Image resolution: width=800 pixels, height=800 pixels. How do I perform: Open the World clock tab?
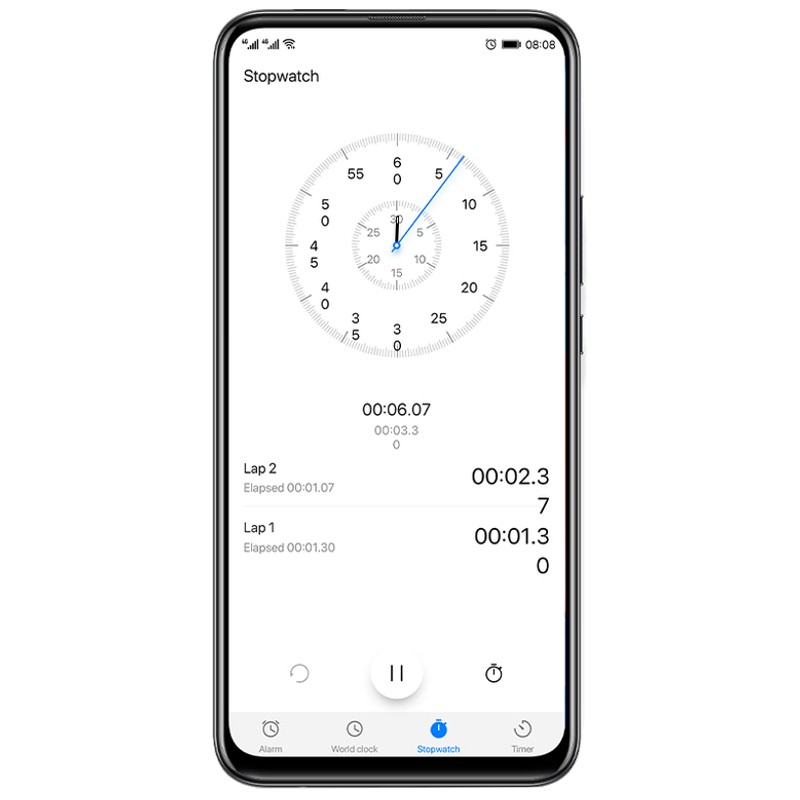coord(354,735)
